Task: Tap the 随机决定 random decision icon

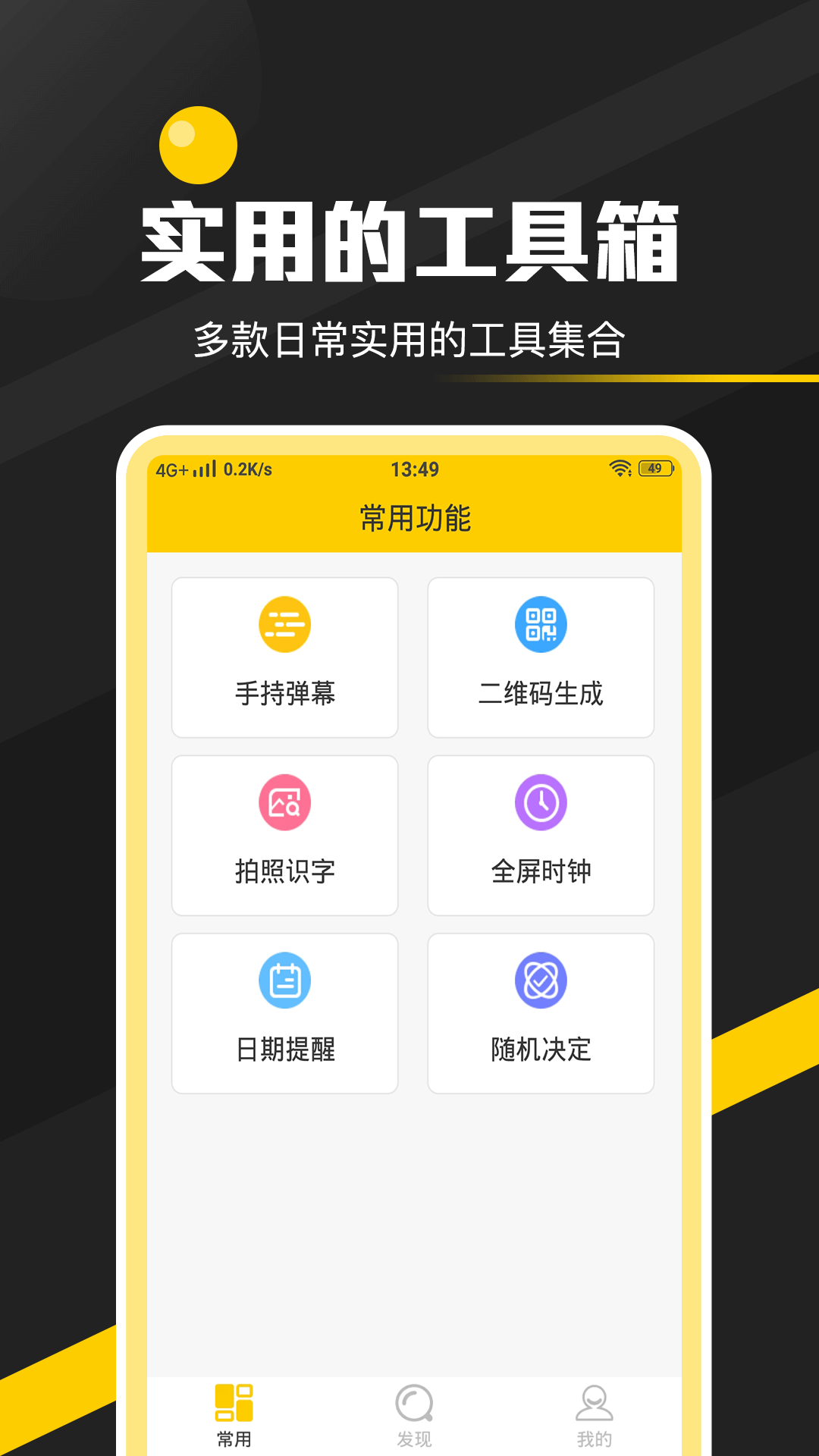Action: (x=541, y=980)
